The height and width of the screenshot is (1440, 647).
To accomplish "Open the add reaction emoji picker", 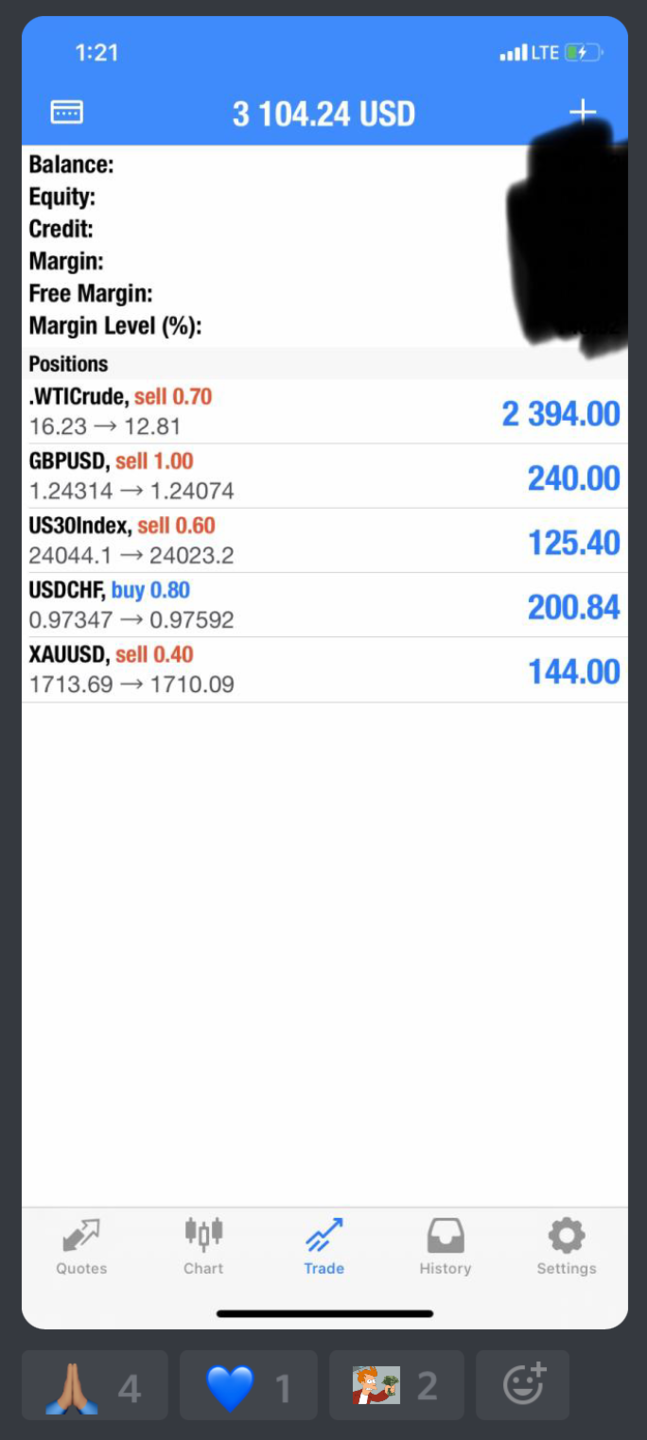I will (x=522, y=1386).
